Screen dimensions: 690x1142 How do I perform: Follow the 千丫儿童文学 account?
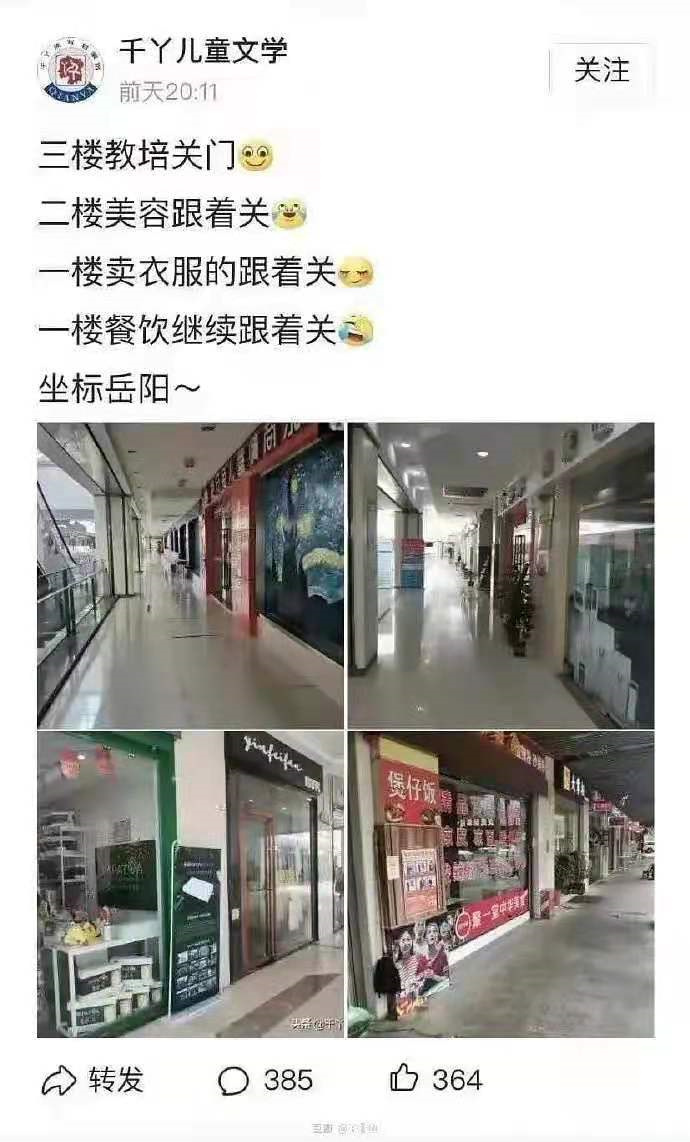pos(602,71)
